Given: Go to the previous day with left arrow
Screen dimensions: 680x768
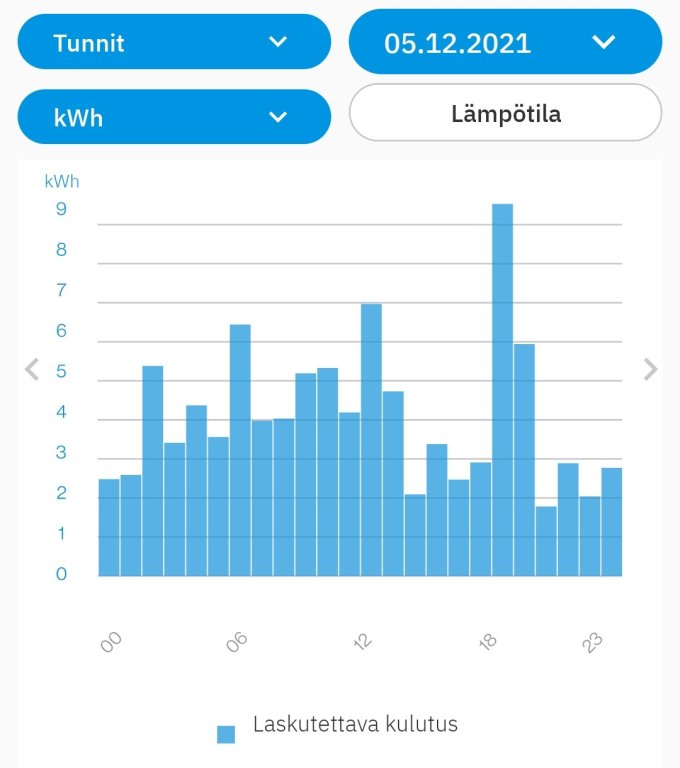Looking at the screenshot, I should [32, 369].
